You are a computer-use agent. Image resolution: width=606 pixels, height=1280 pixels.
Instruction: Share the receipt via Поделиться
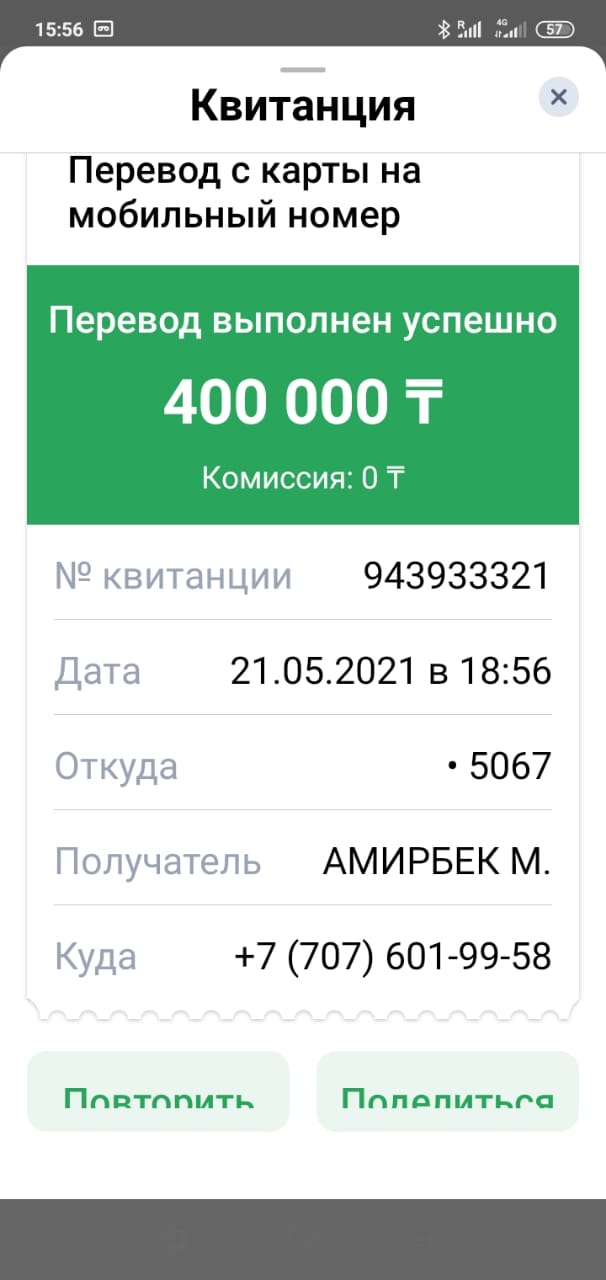447,1091
